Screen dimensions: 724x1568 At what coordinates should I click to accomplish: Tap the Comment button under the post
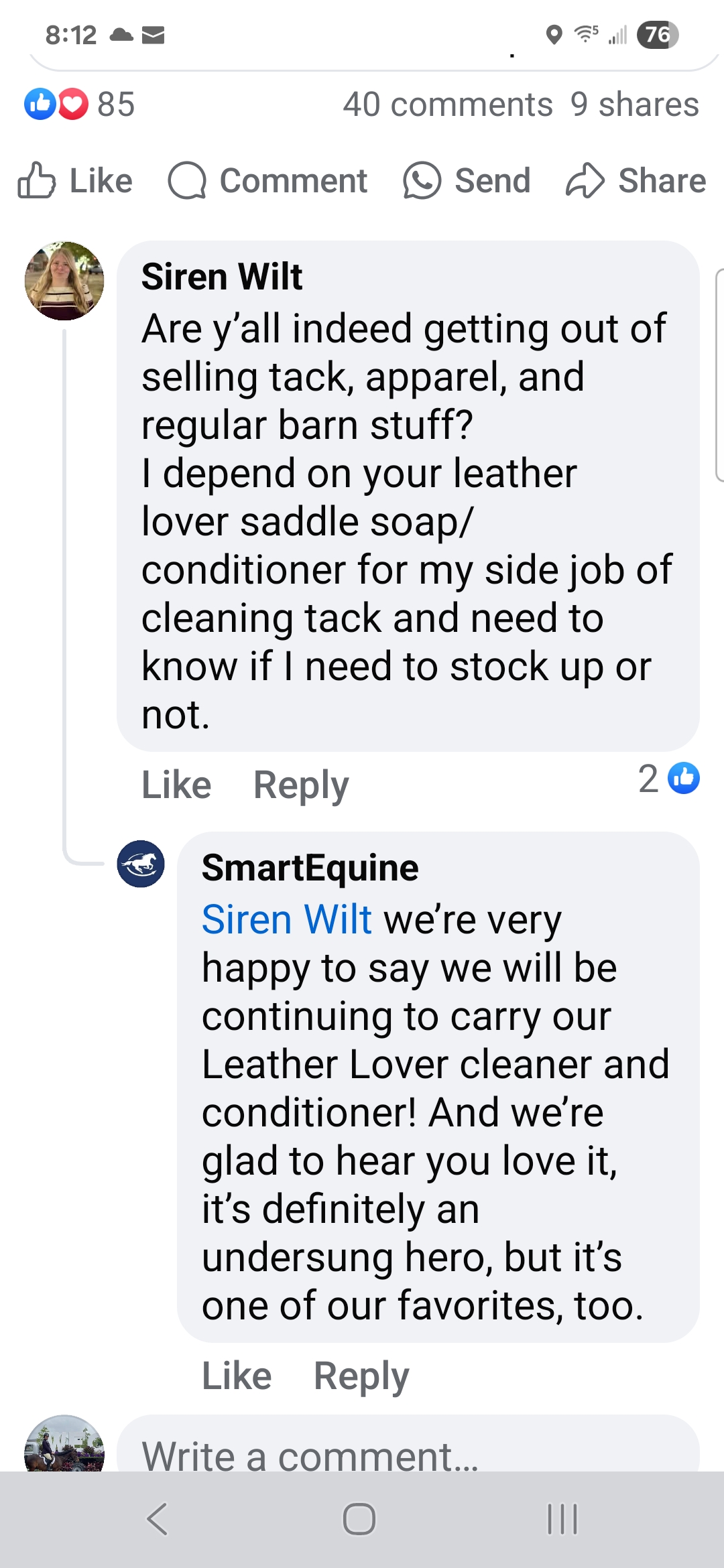[x=267, y=181]
